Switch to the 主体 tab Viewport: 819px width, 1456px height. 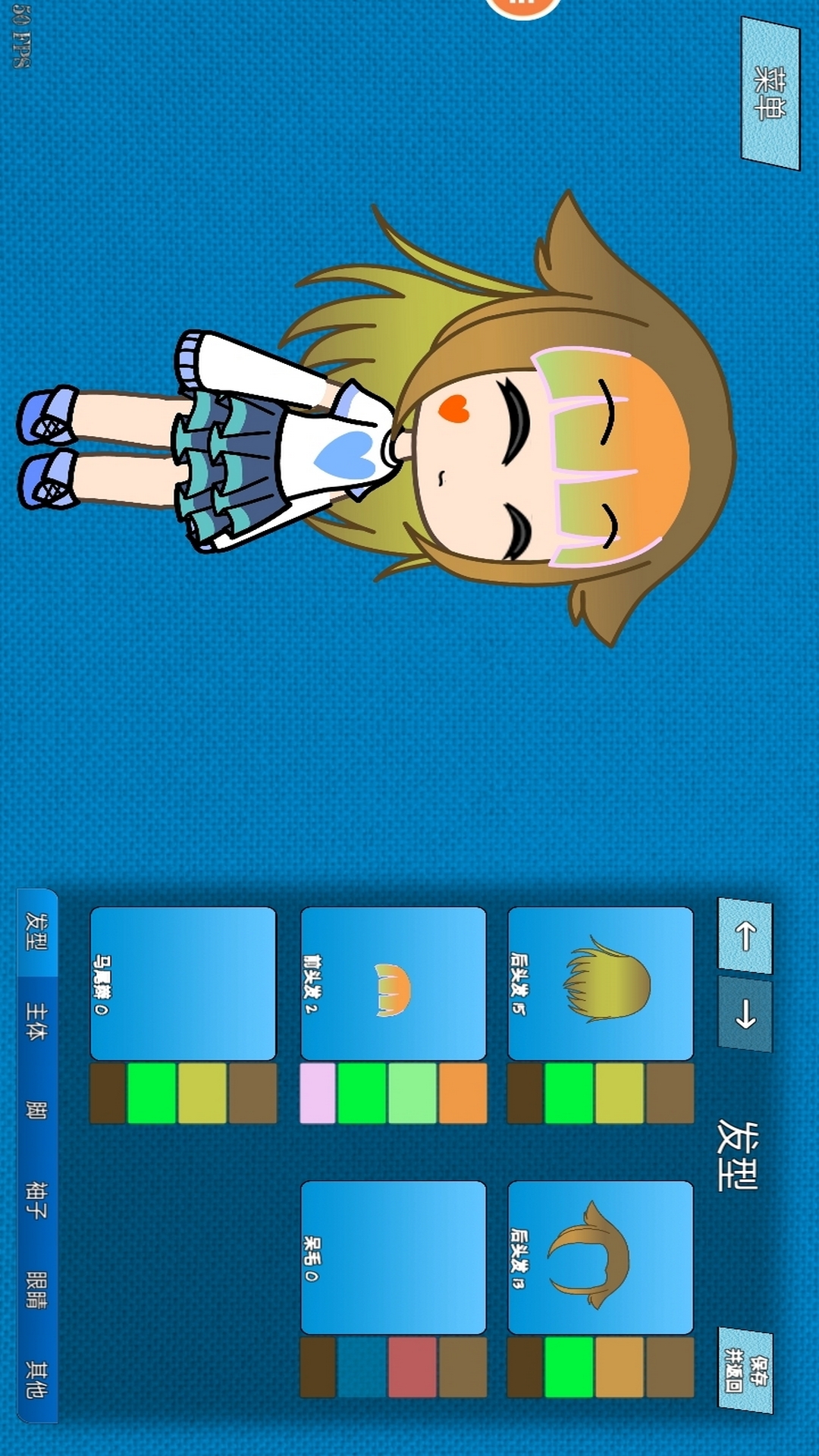click(36, 1021)
